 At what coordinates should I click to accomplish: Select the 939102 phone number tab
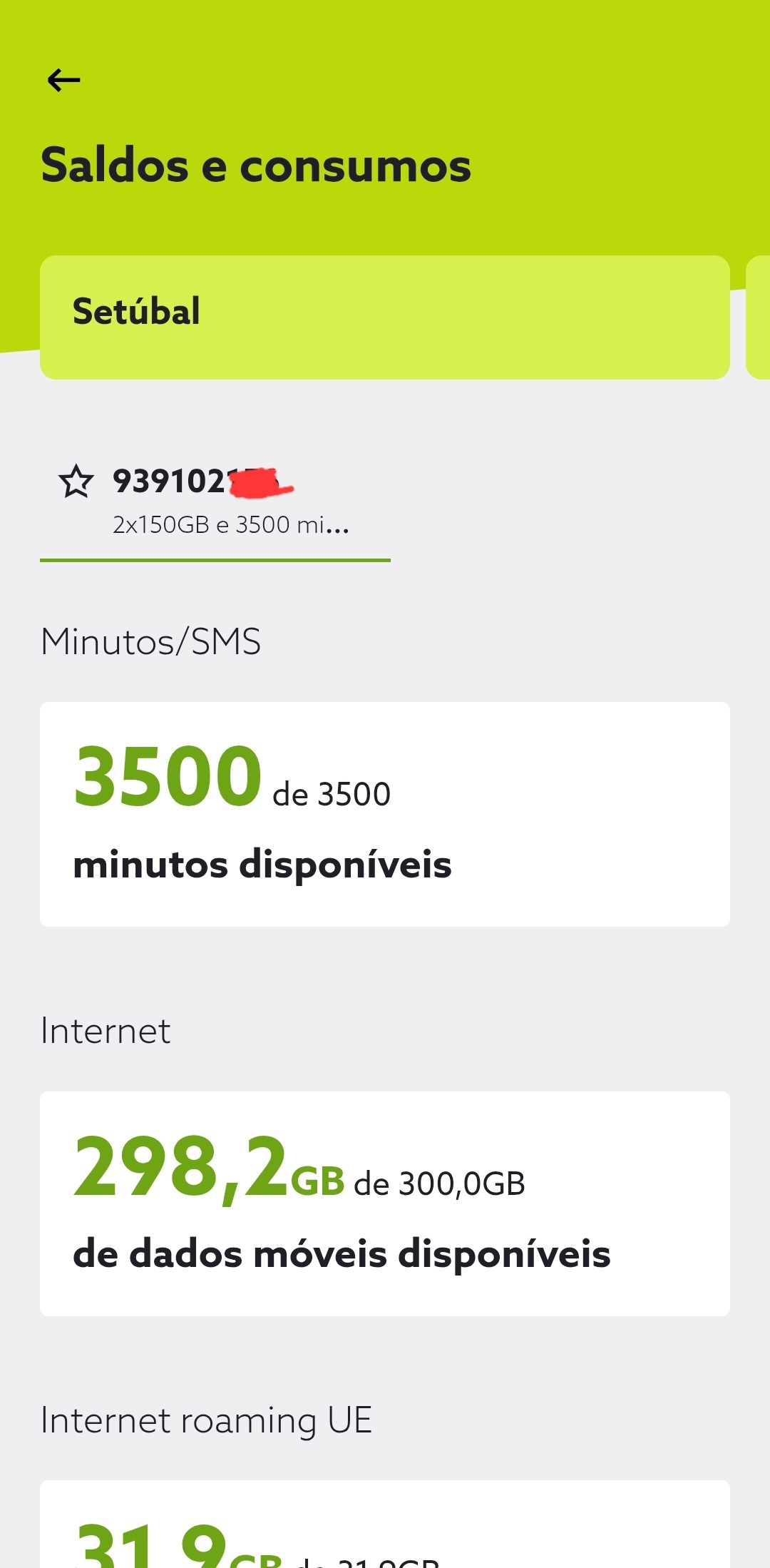[215, 503]
